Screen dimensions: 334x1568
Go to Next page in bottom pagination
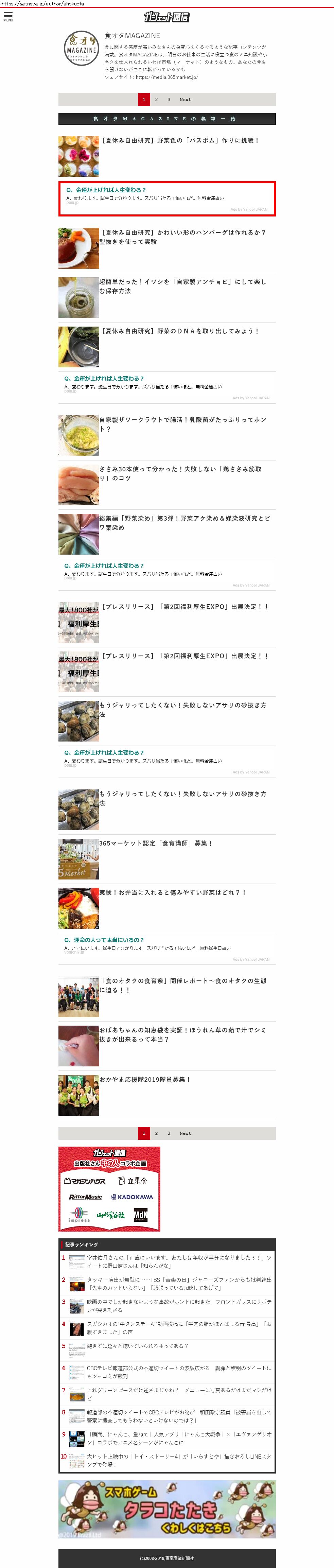tap(185, 1133)
